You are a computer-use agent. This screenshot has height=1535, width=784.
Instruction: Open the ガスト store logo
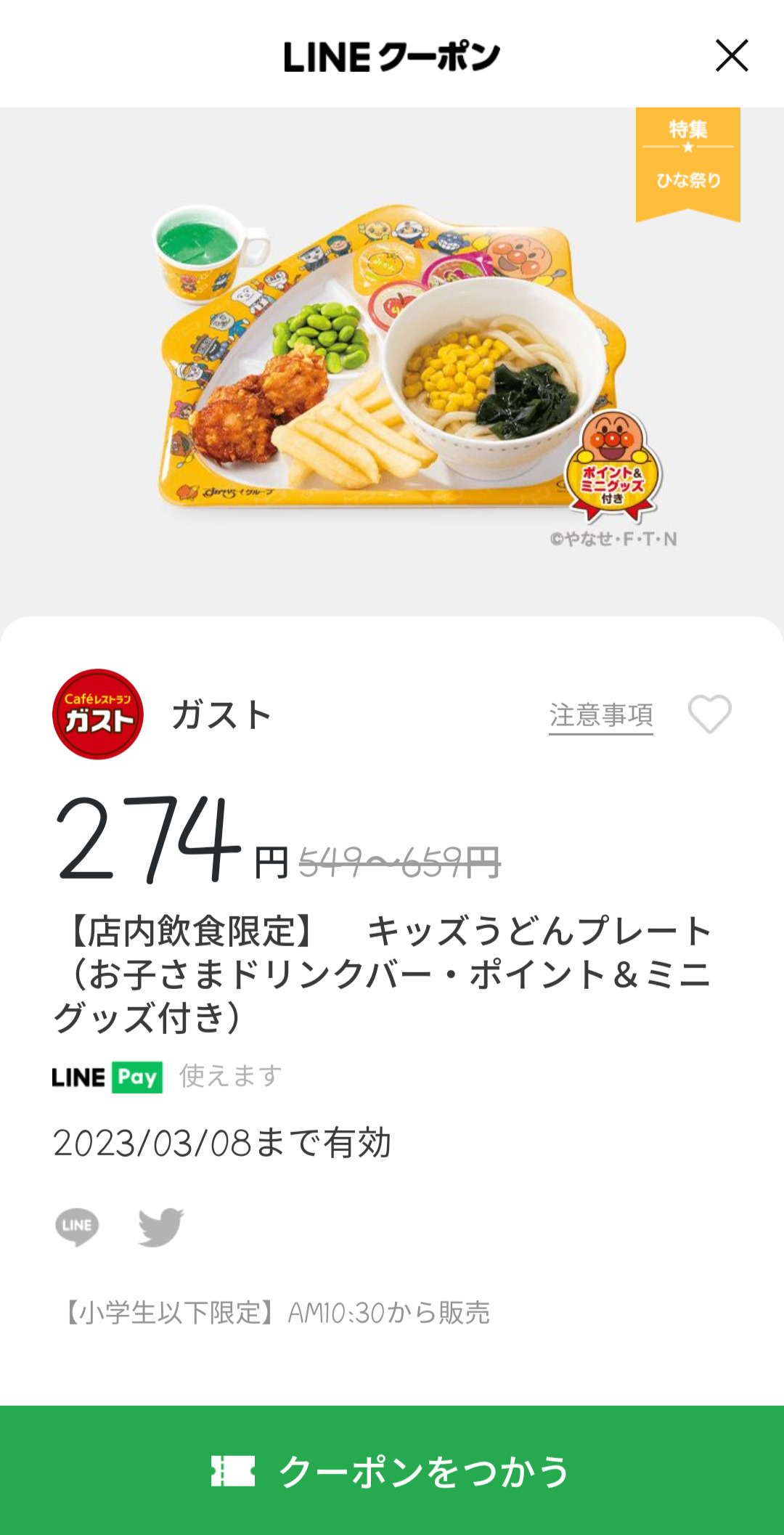point(98,714)
